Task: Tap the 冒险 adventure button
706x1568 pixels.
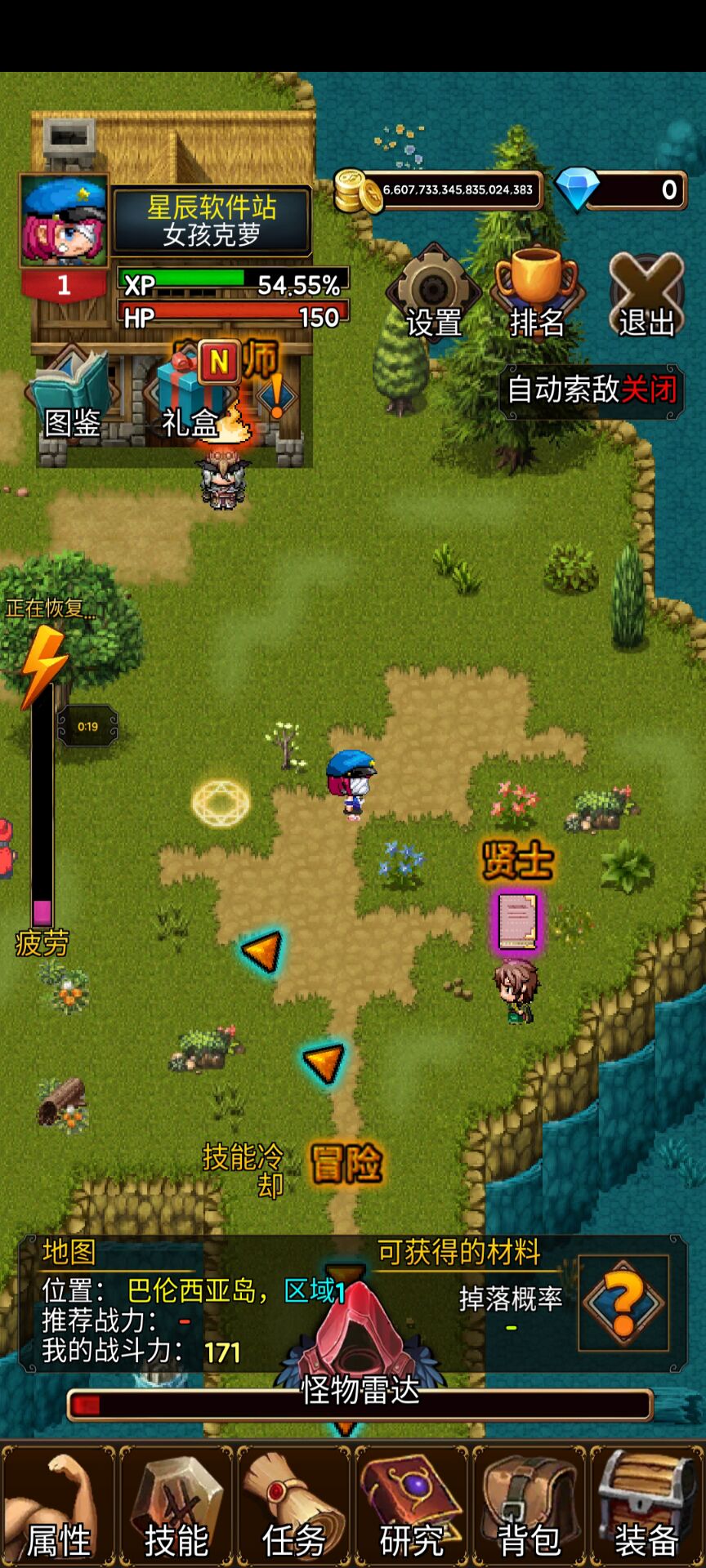Action: 346,1163
